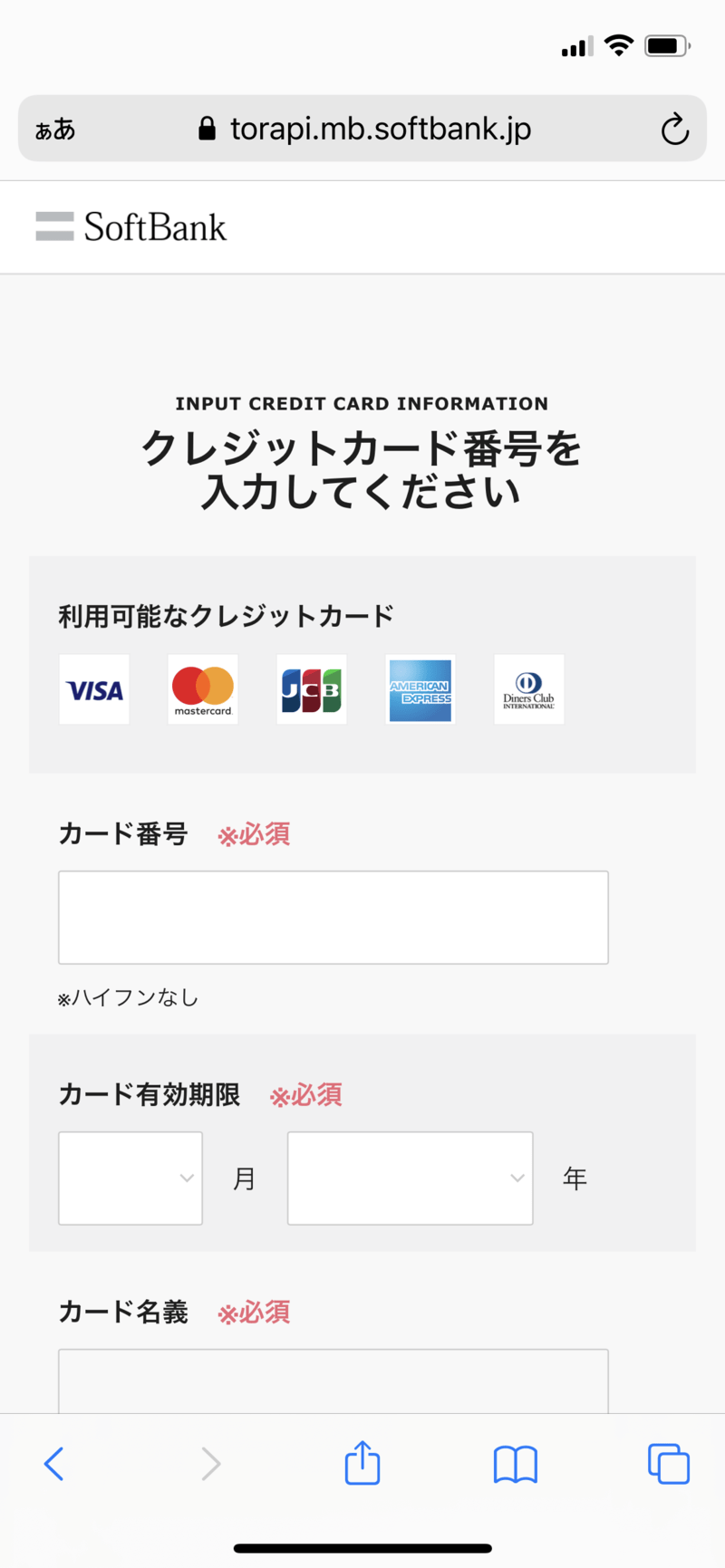725x1568 pixels.
Task: Open the expiration year dropdown
Action: [410, 1178]
